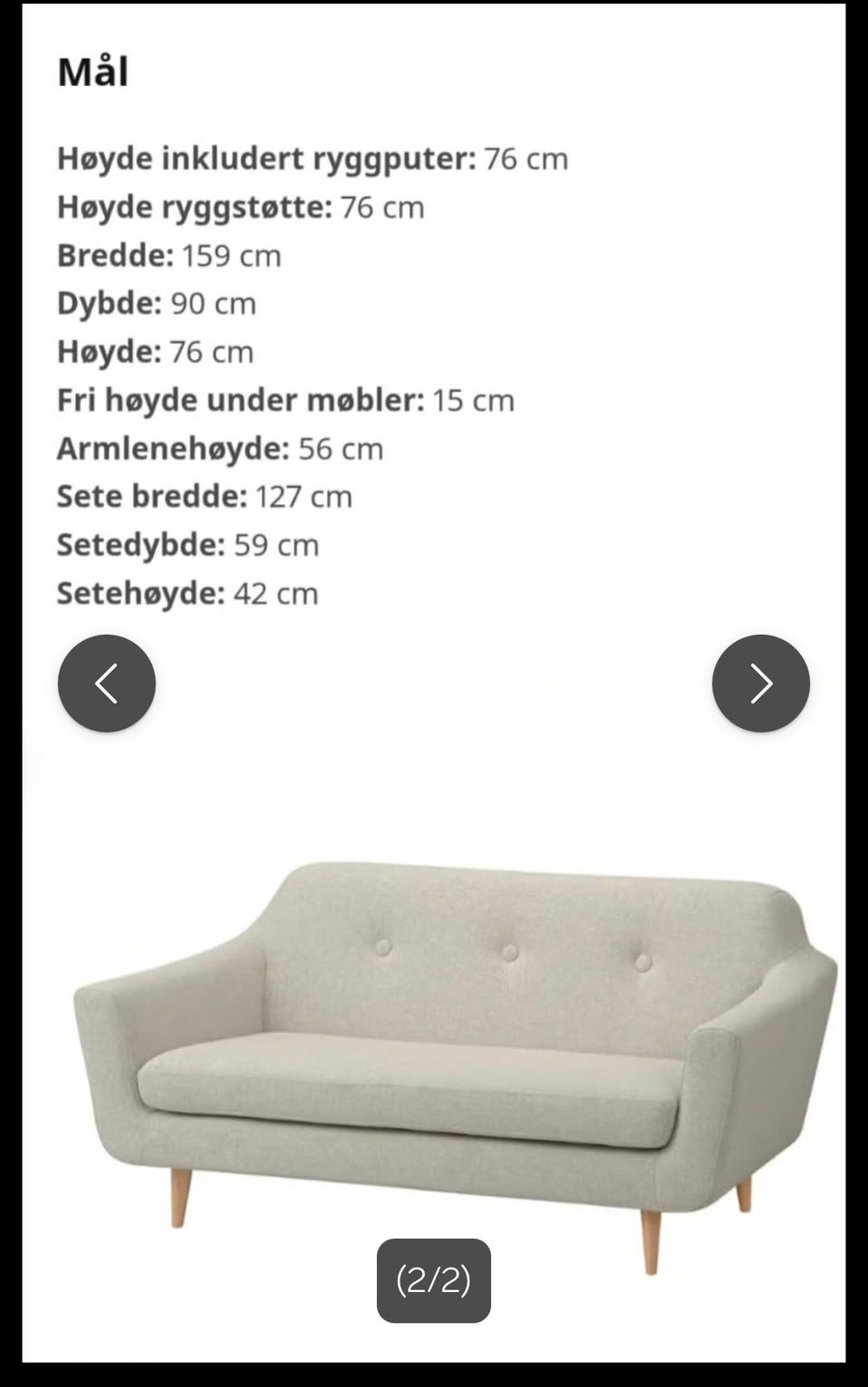The image size is (868, 1387).
Task: Click the Høyde ryggstøtte: 76 cm line
Action: click(x=240, y=206)
